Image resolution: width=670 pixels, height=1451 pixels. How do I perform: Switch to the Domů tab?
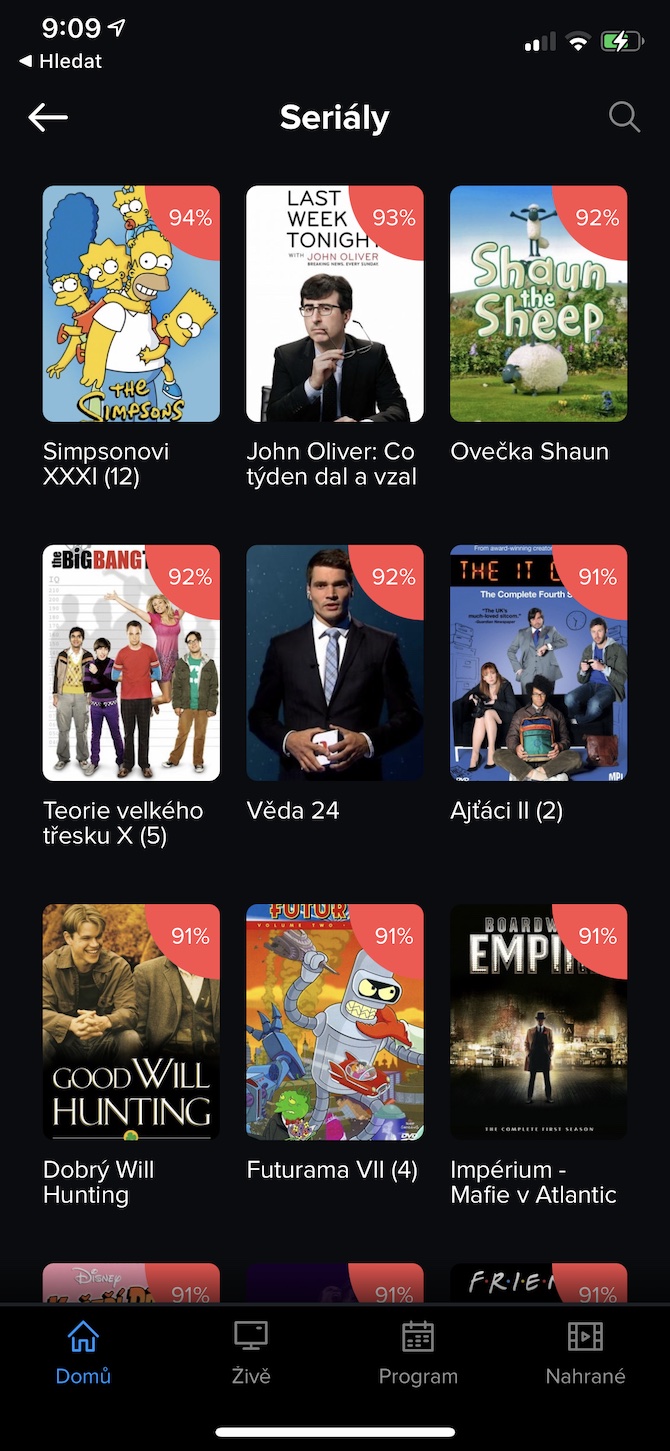83,1353
